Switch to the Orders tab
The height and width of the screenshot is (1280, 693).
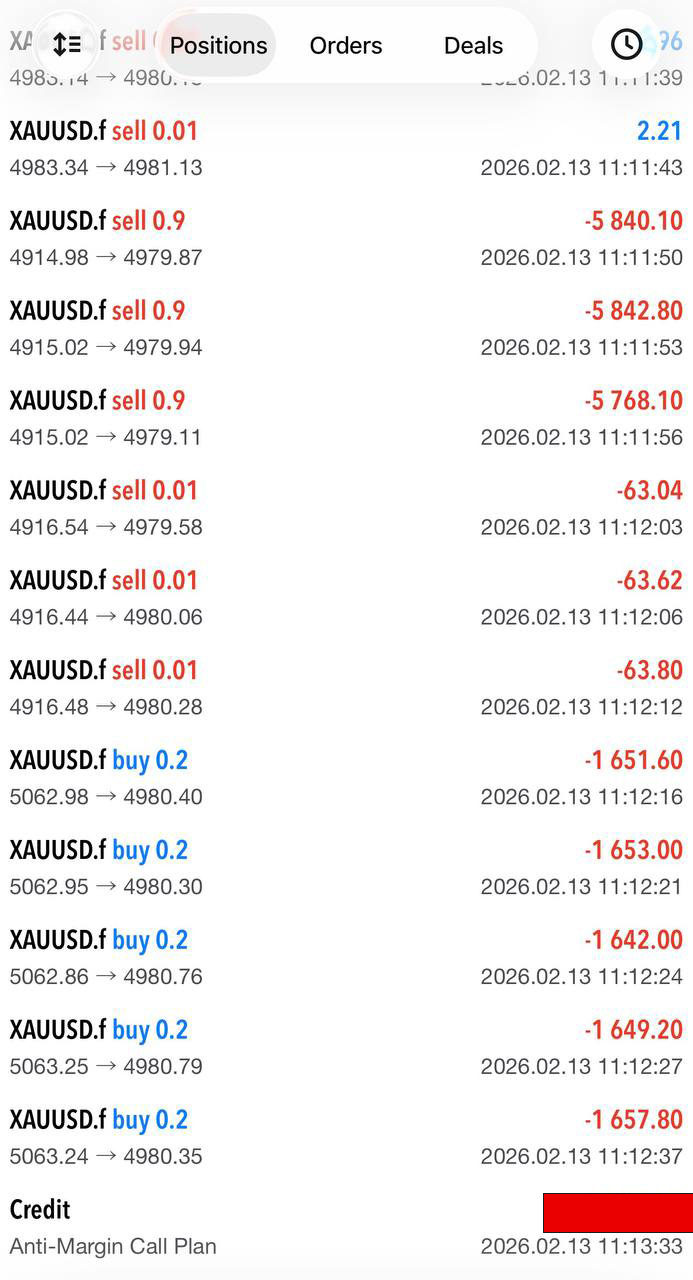tap(345, 45)
